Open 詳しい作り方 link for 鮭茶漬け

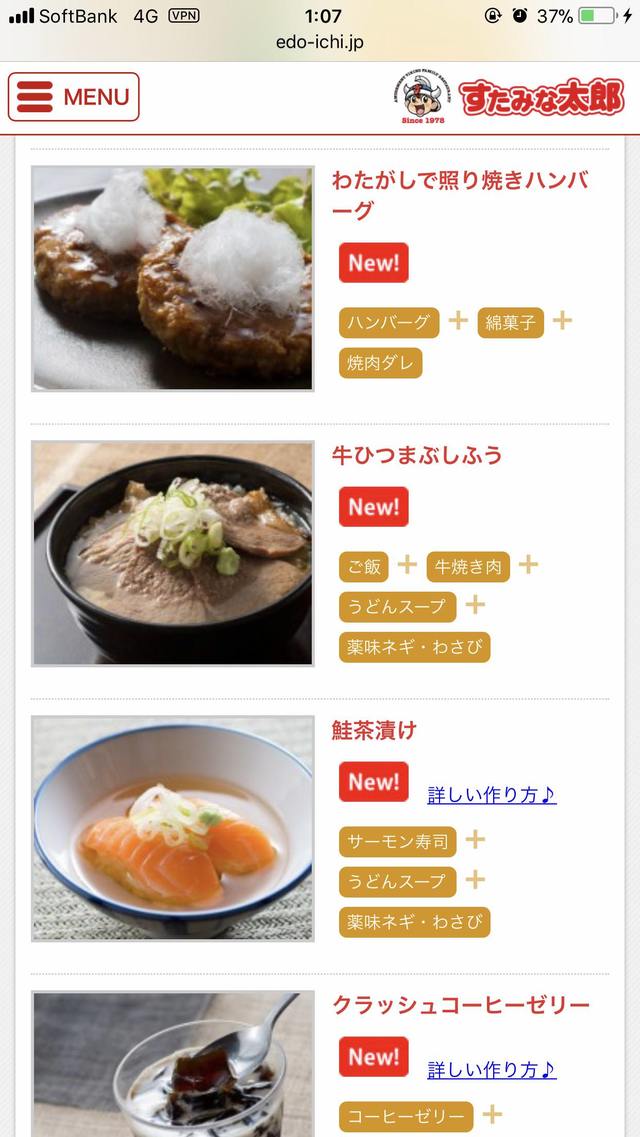pos(492,795)
